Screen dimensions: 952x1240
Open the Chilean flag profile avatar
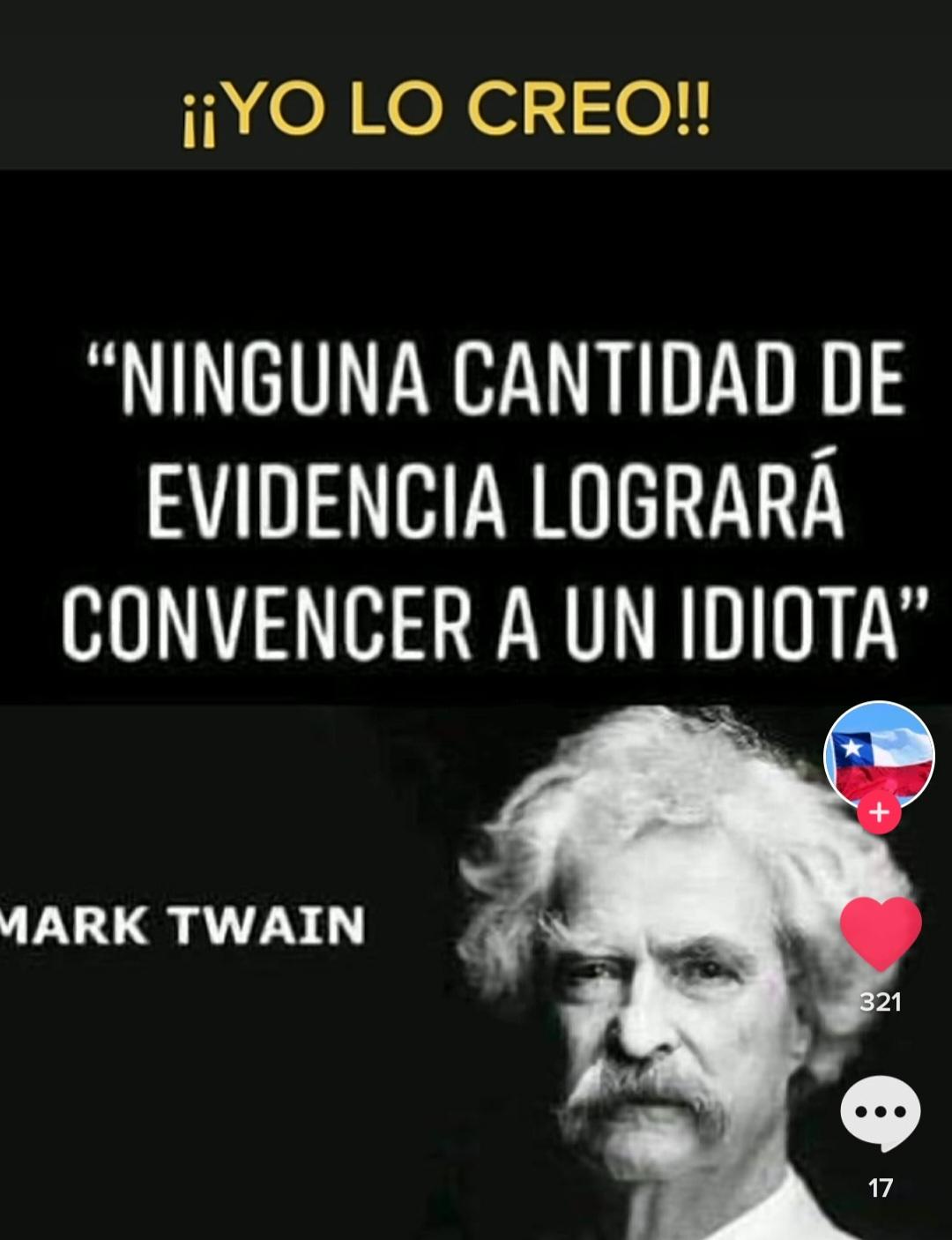coord(879,752)
